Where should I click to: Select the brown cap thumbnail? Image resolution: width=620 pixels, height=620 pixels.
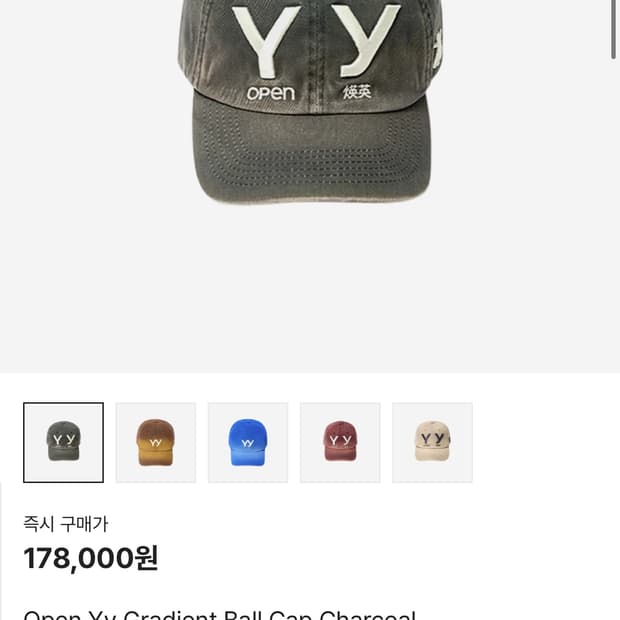155,442
